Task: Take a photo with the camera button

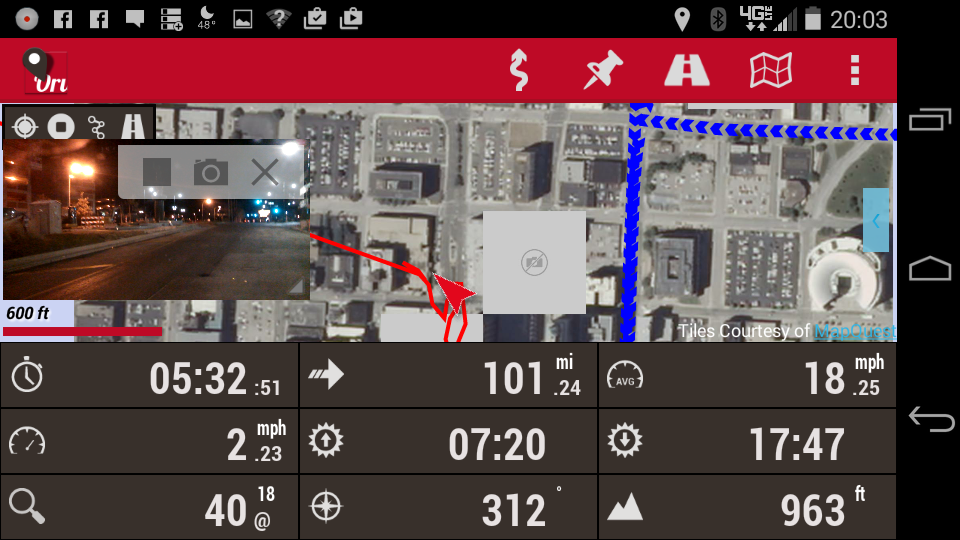Action: click(x=210, y=172)
